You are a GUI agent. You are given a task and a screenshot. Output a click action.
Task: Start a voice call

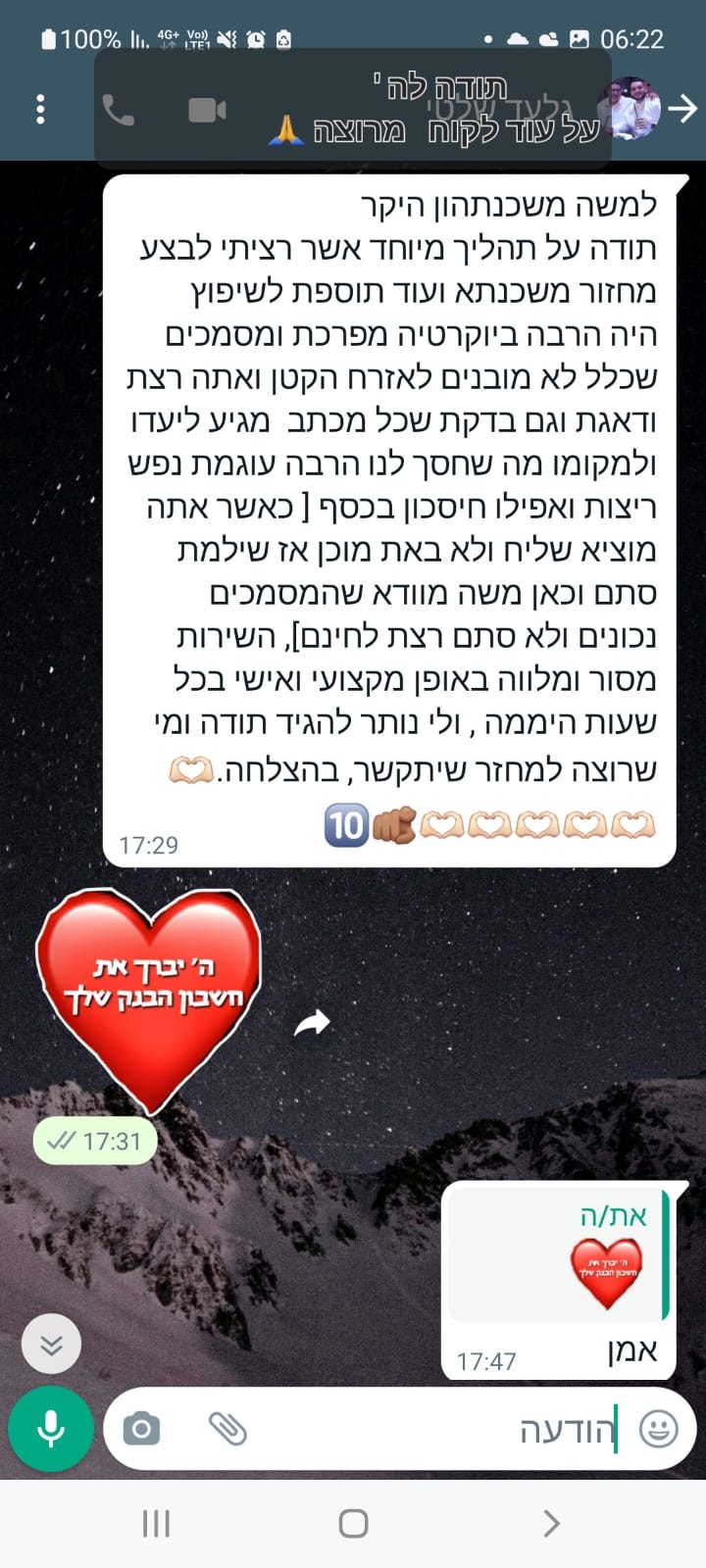pyautogui.click(x=119, y=110)
